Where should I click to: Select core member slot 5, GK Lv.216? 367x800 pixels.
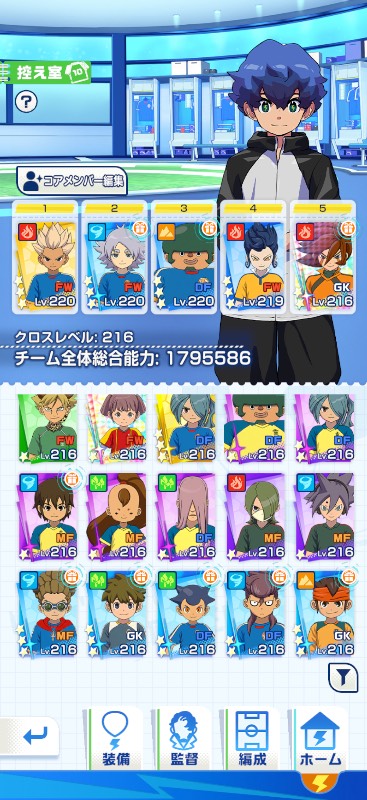(323, 257)
